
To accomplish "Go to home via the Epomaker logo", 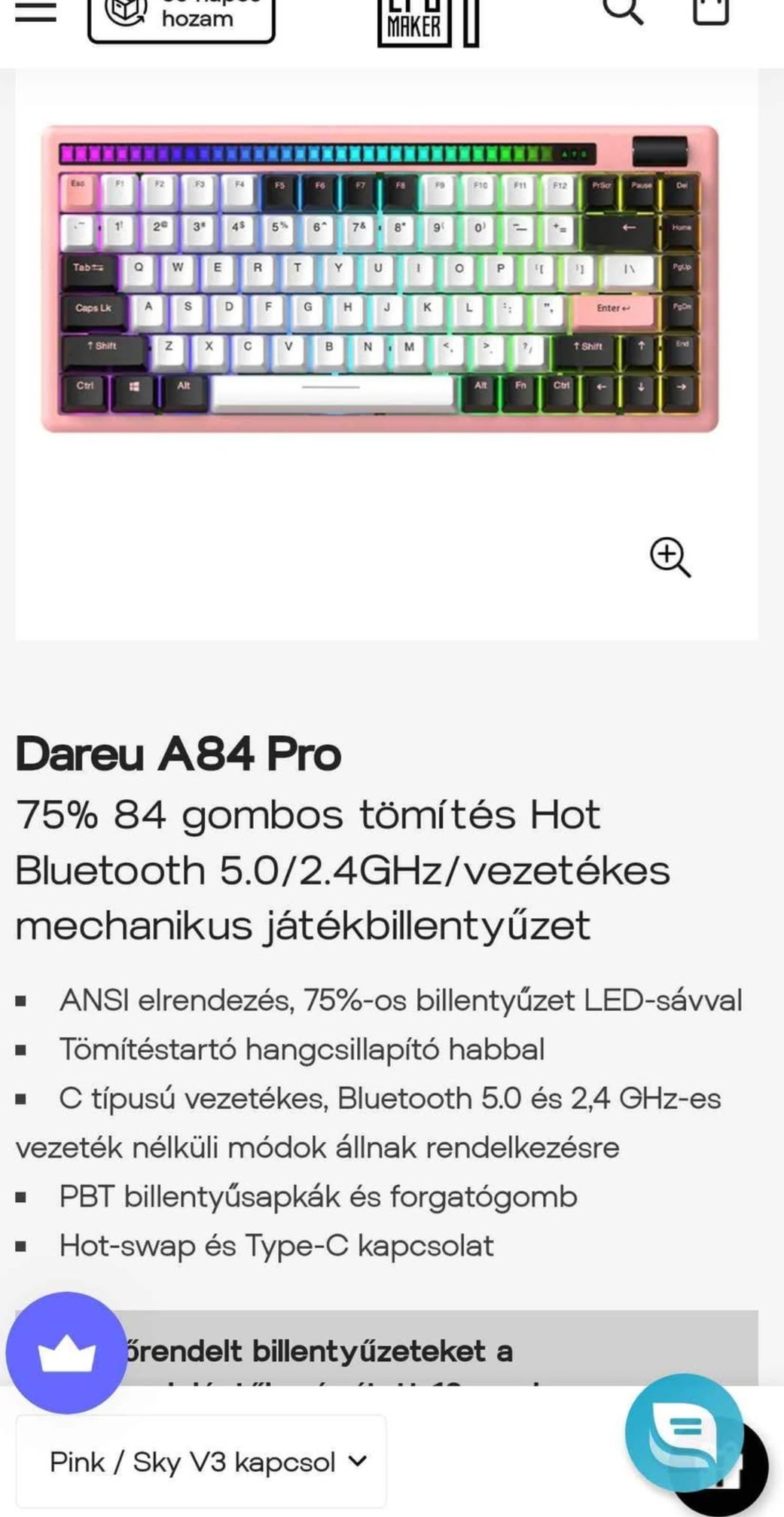I will (x=427, y=23).
